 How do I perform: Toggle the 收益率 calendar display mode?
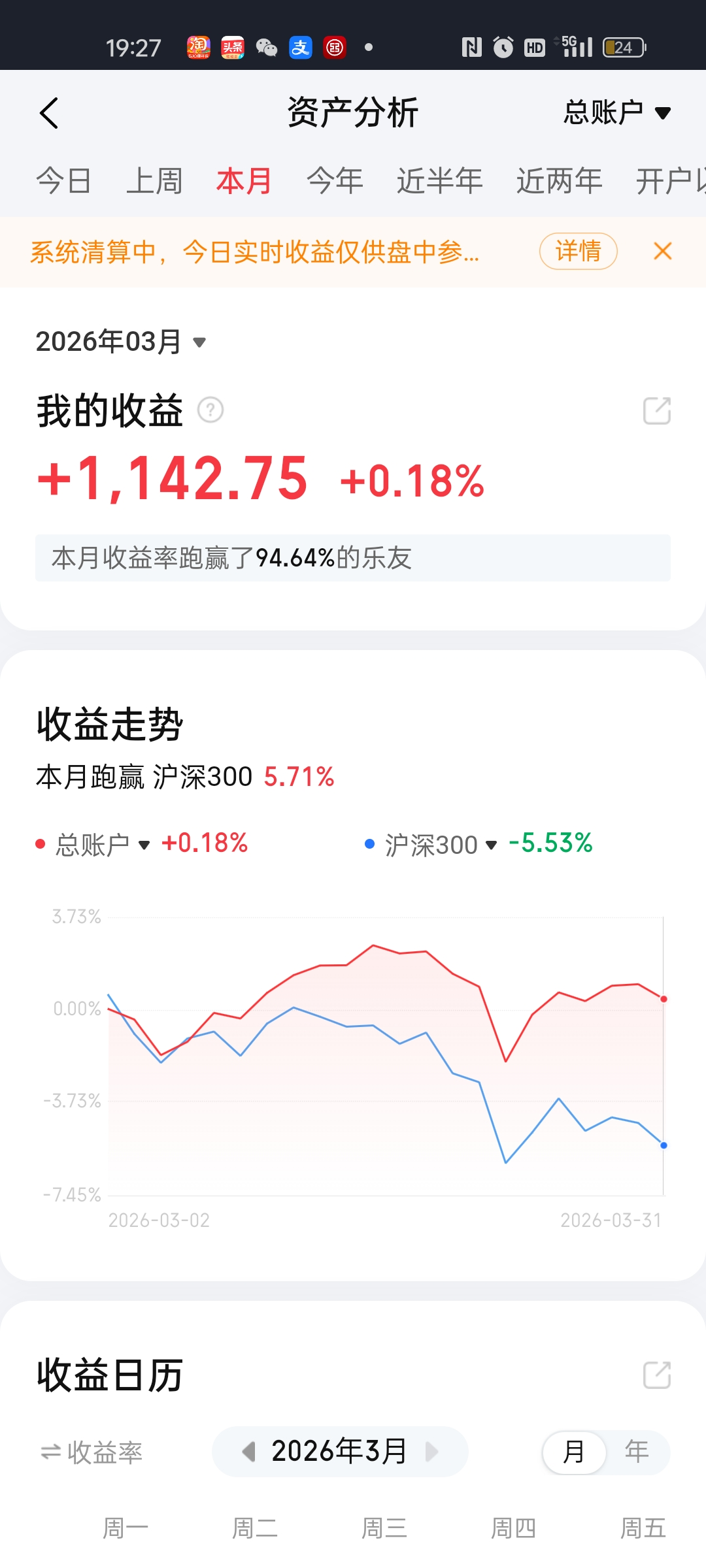[x=92, y=1452]
